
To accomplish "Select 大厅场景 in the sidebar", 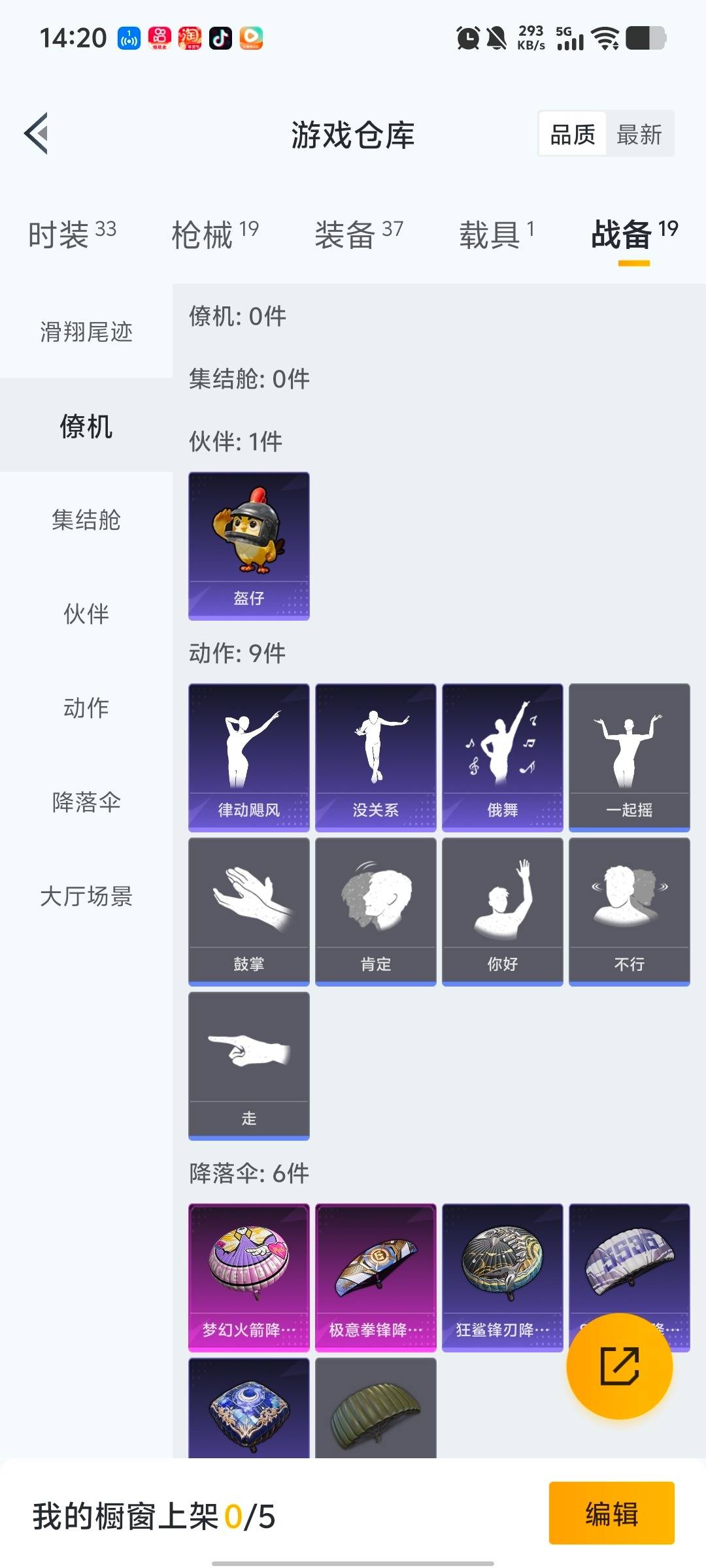I will [x=86, y=898].
